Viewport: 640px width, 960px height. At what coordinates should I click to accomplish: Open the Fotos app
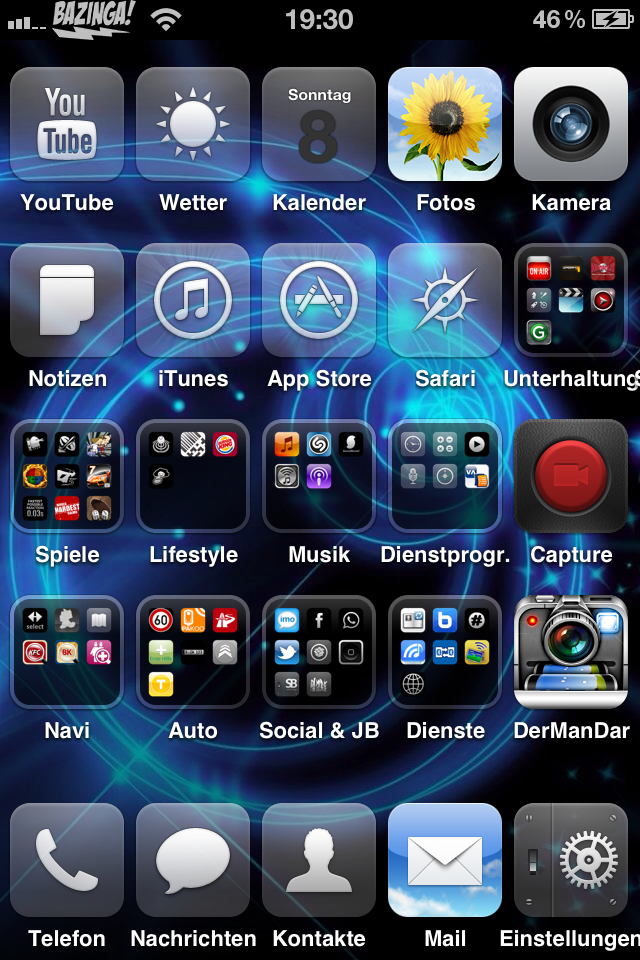[x=445, y=124]
